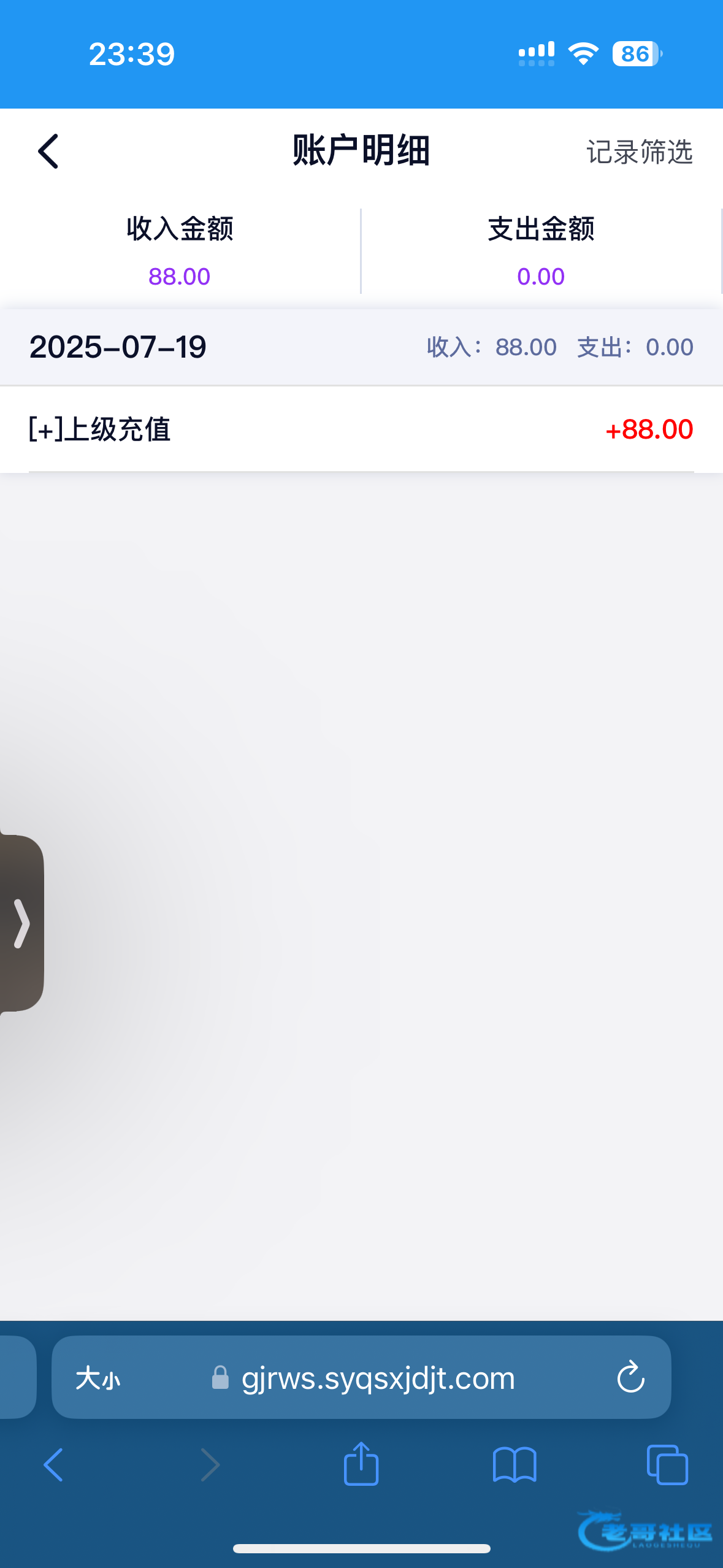The height and width of the screenshot is (1568, 723).
Task: Open the 大小 page settings menu
Action: click(x=98, y=1378)
